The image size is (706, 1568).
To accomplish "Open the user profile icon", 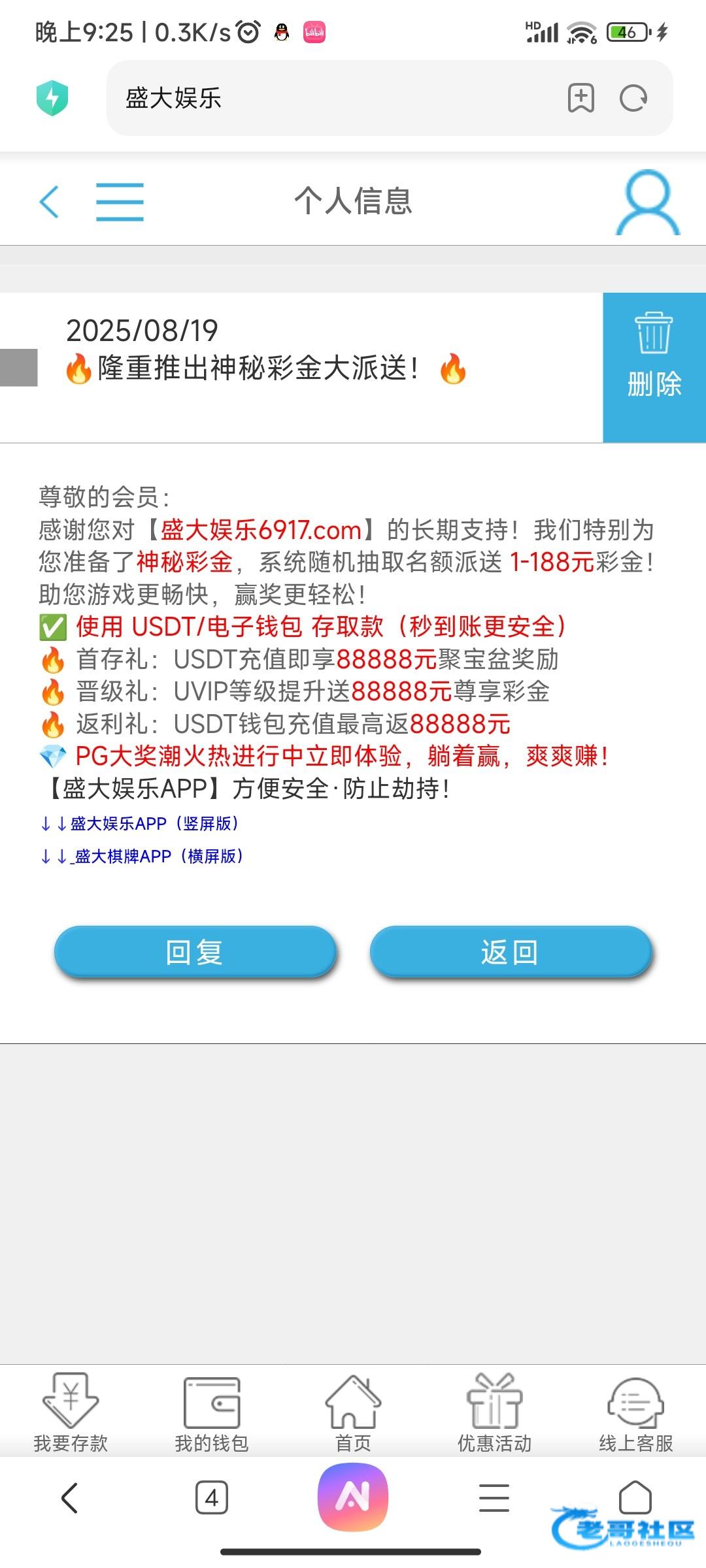I will click(648, 202).
